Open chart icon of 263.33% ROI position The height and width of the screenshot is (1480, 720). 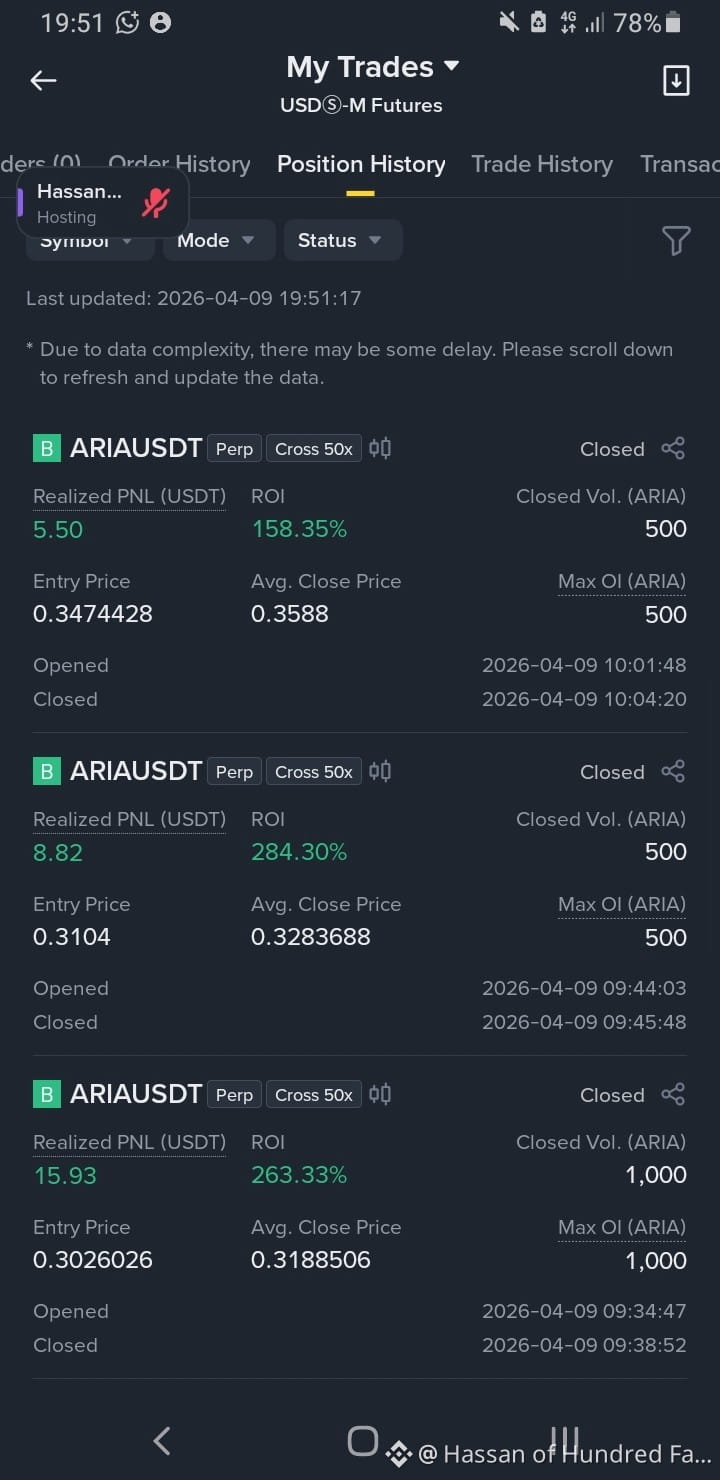[x=380, y=1094]
